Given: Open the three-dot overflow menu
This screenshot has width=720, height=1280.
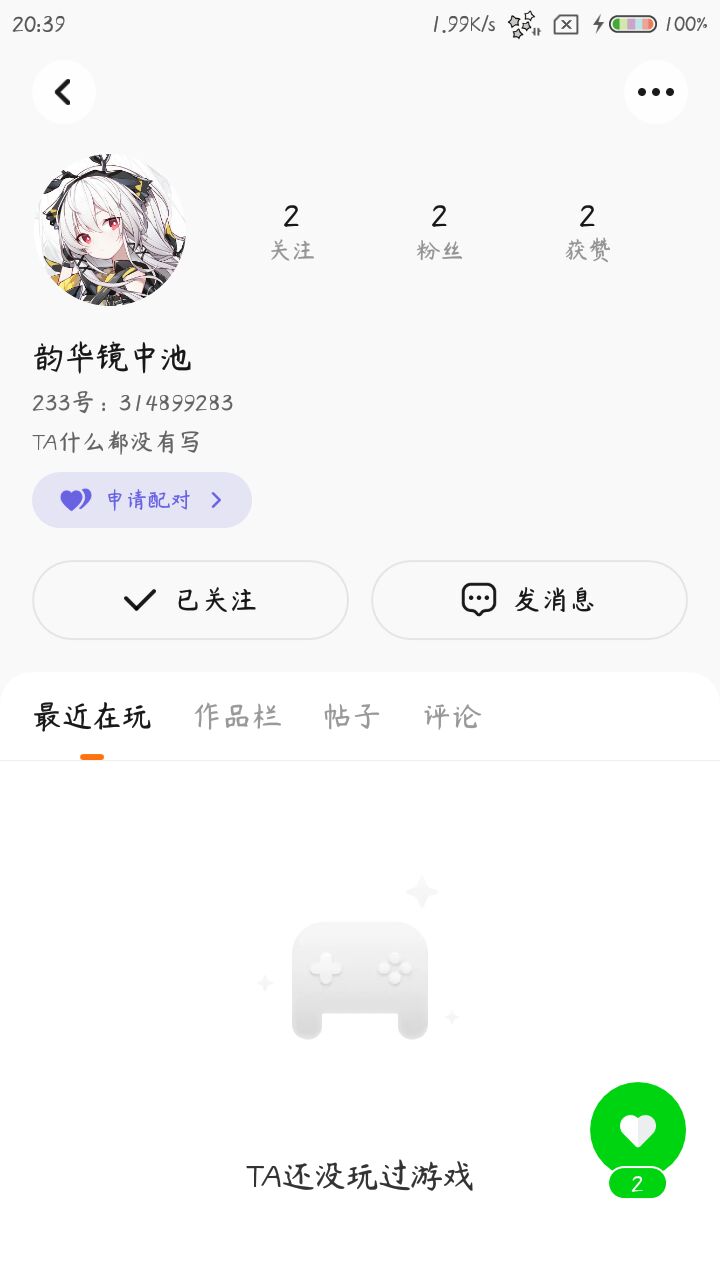Looking at the screenshot, I should pos(656,92).
